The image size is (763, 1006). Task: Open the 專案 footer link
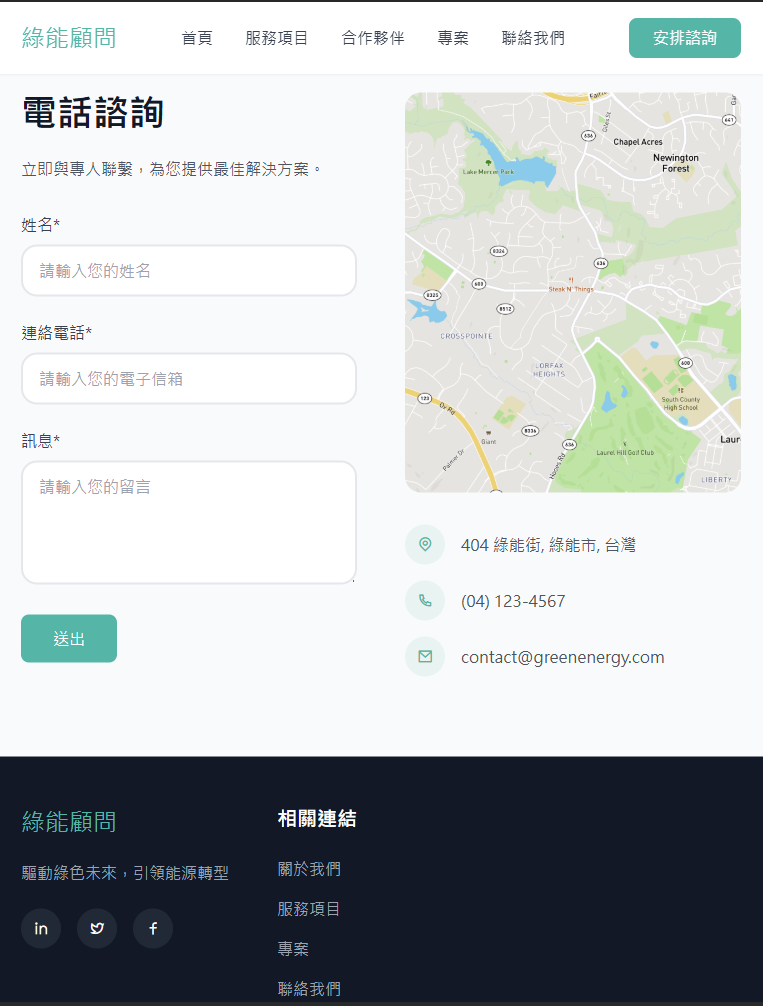tap(293, 949)
